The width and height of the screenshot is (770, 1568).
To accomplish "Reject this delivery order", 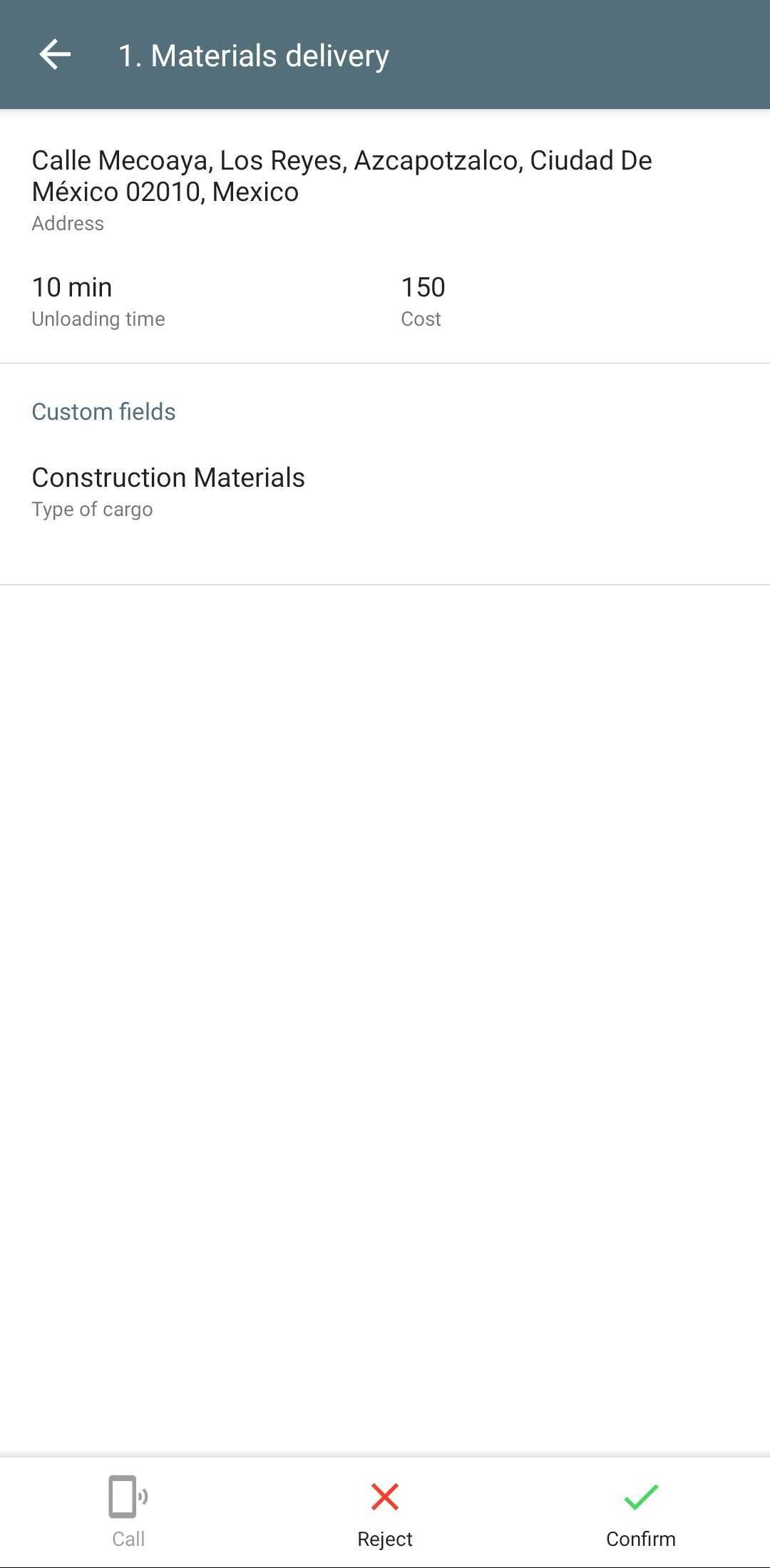I will coord(385,1511).
